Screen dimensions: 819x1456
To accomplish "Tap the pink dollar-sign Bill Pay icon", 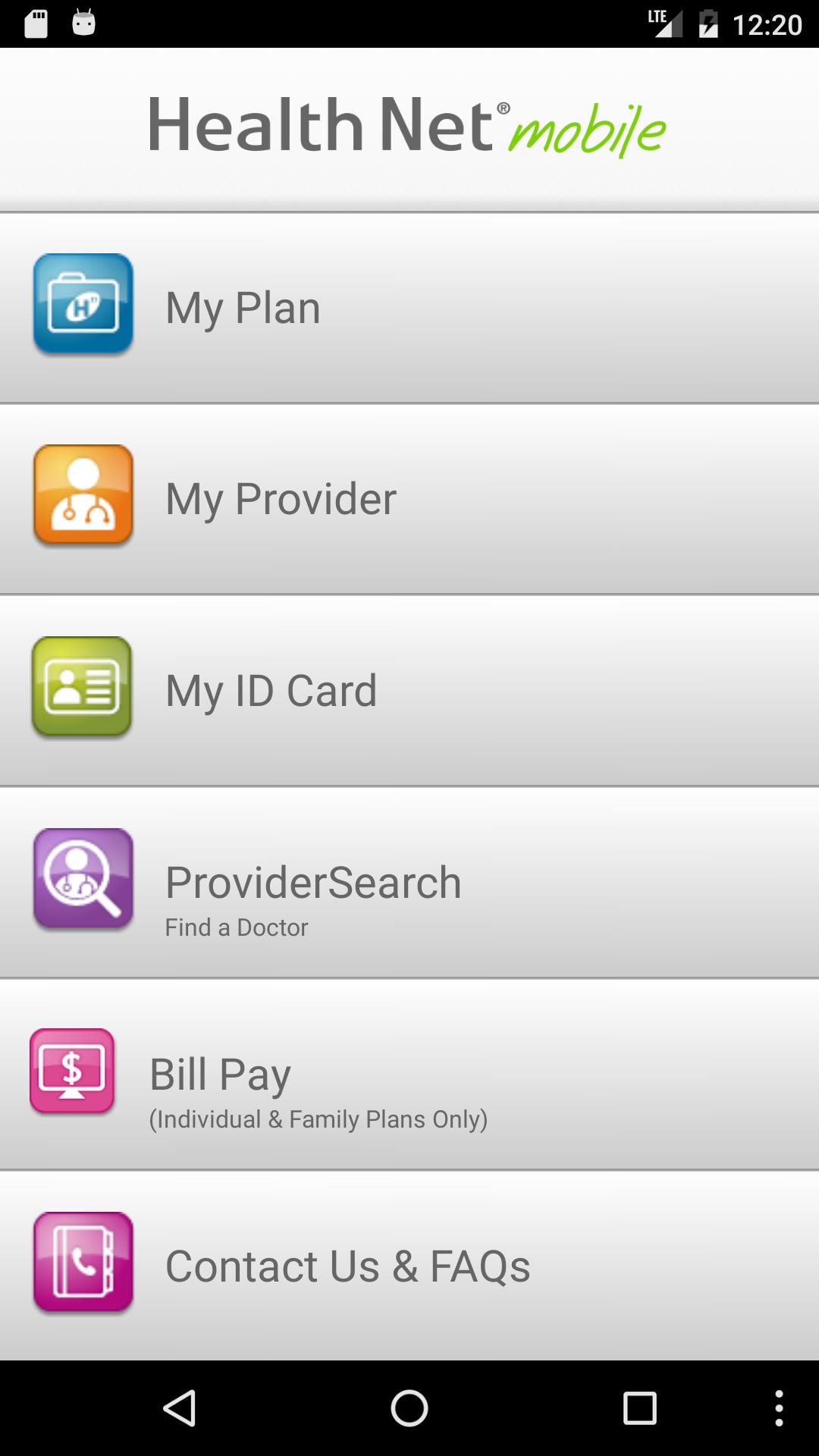I will [73, 1072].
